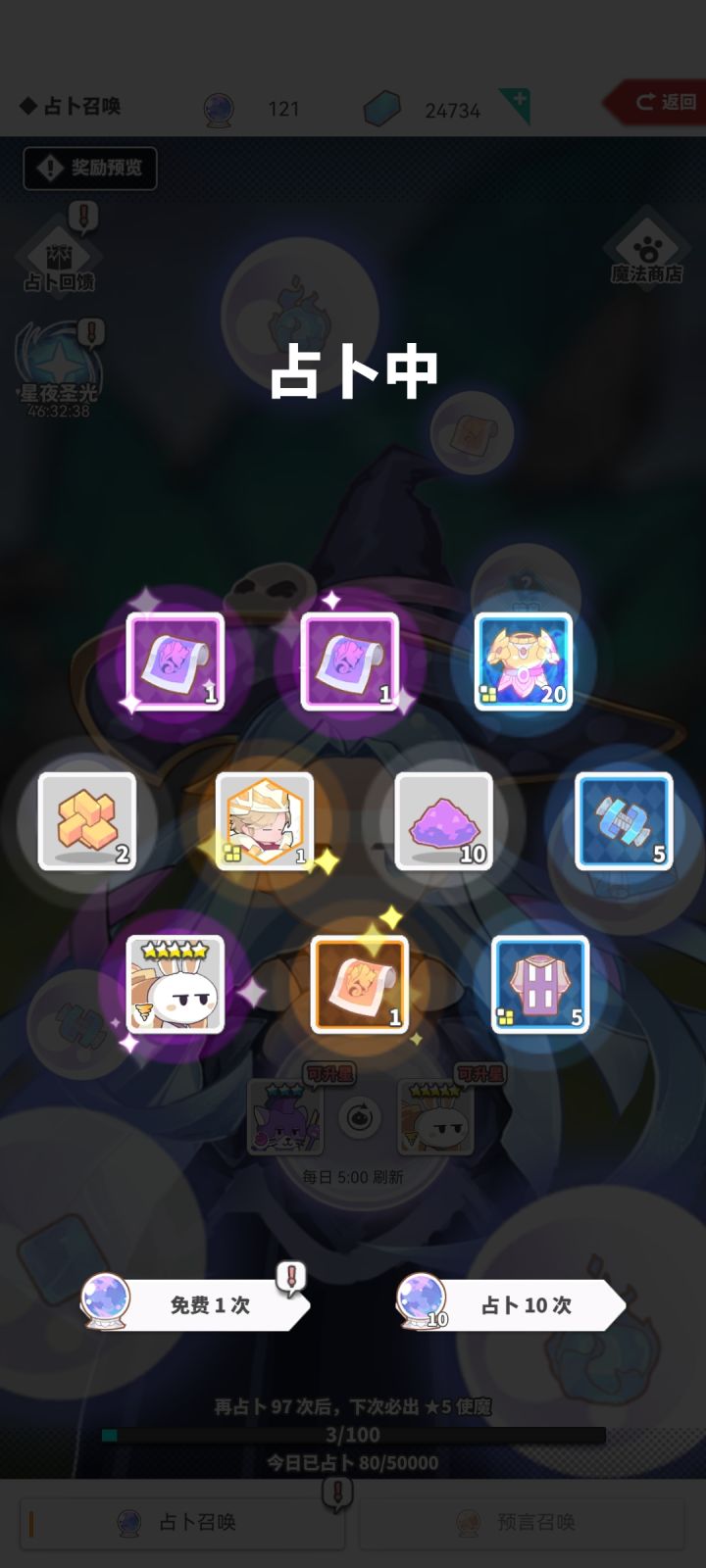View the blonde hero fragment reward

point(265,821)
